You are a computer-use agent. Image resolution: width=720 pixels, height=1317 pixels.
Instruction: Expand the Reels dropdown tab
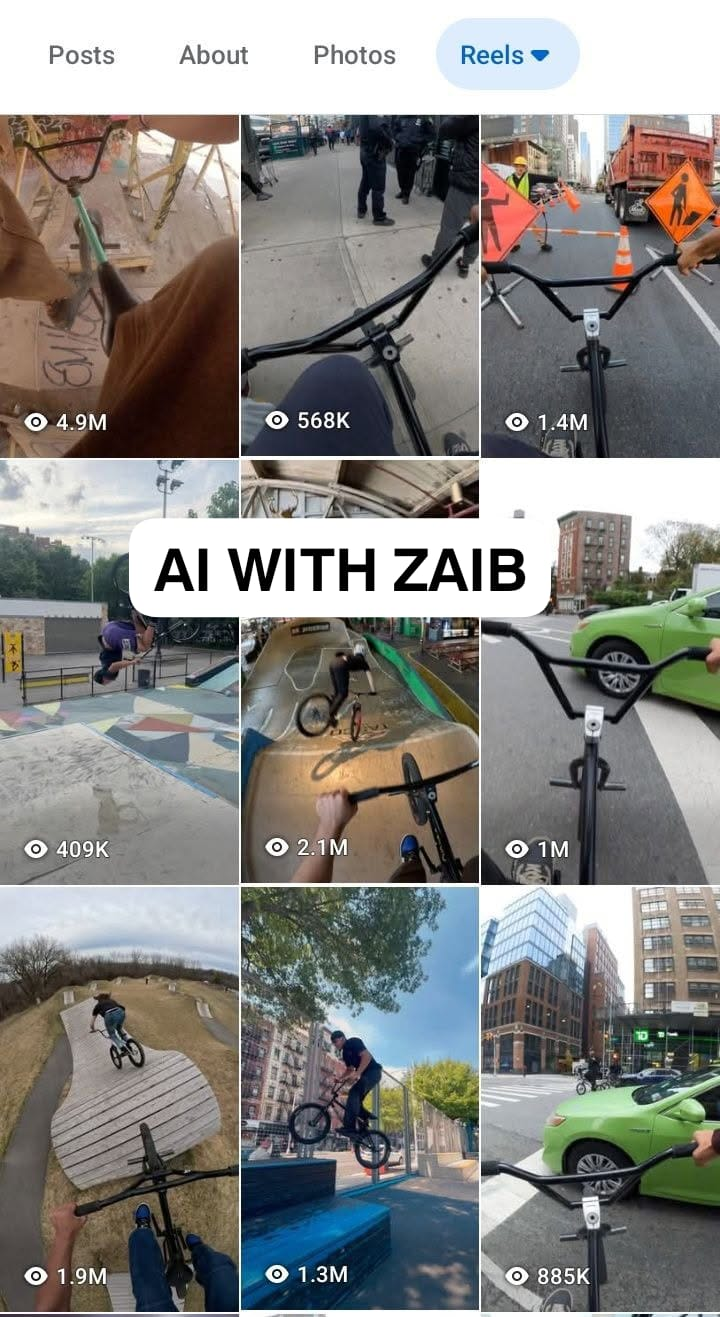[507, 54]
